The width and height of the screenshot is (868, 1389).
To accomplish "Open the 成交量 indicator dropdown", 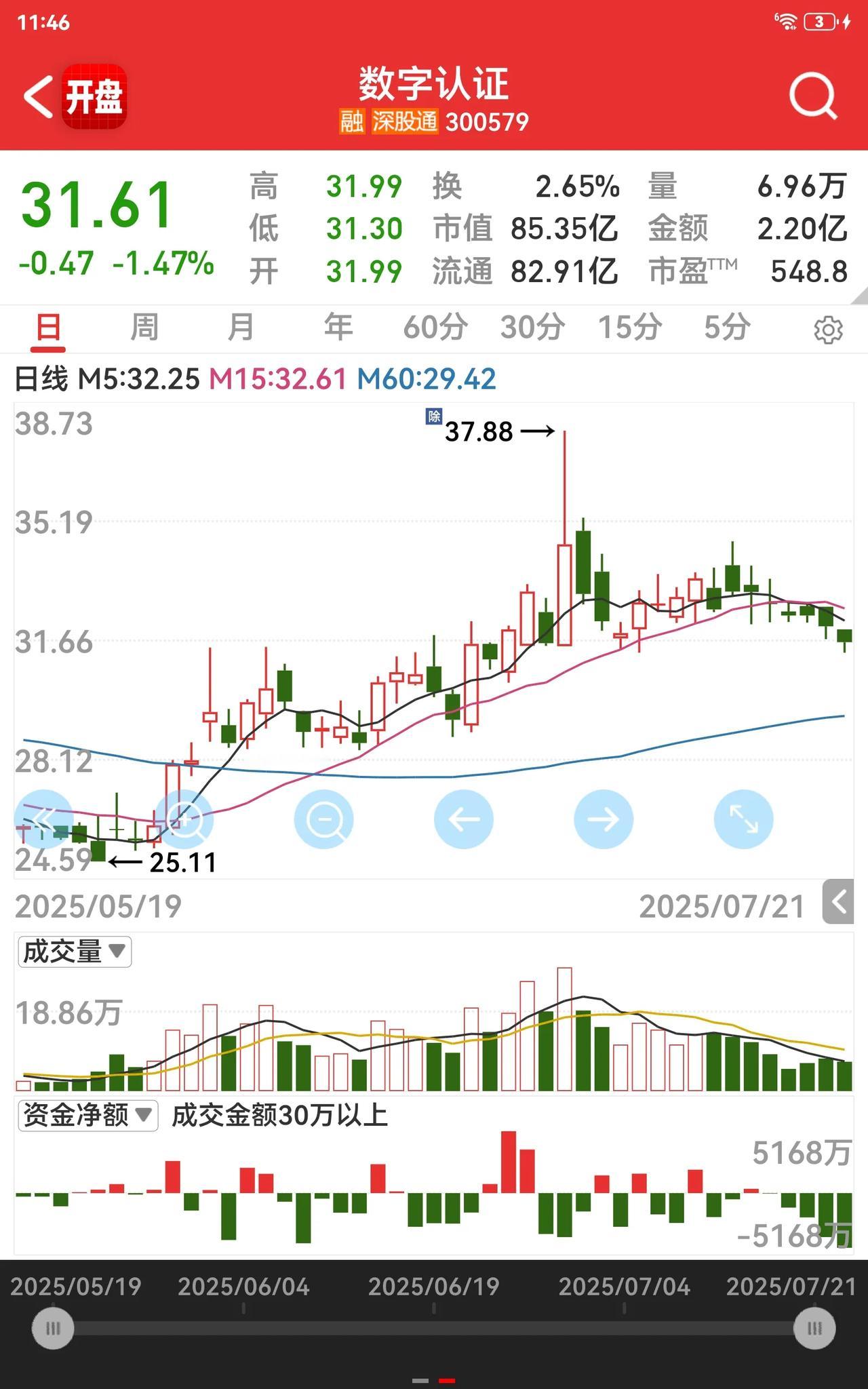I will pyautogui.click(x=75, y=952).
